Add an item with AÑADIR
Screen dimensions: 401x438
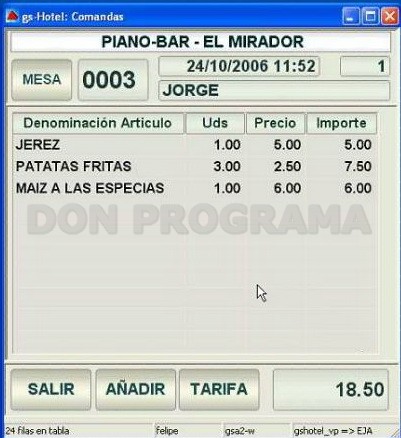click(x=136, y=389)
